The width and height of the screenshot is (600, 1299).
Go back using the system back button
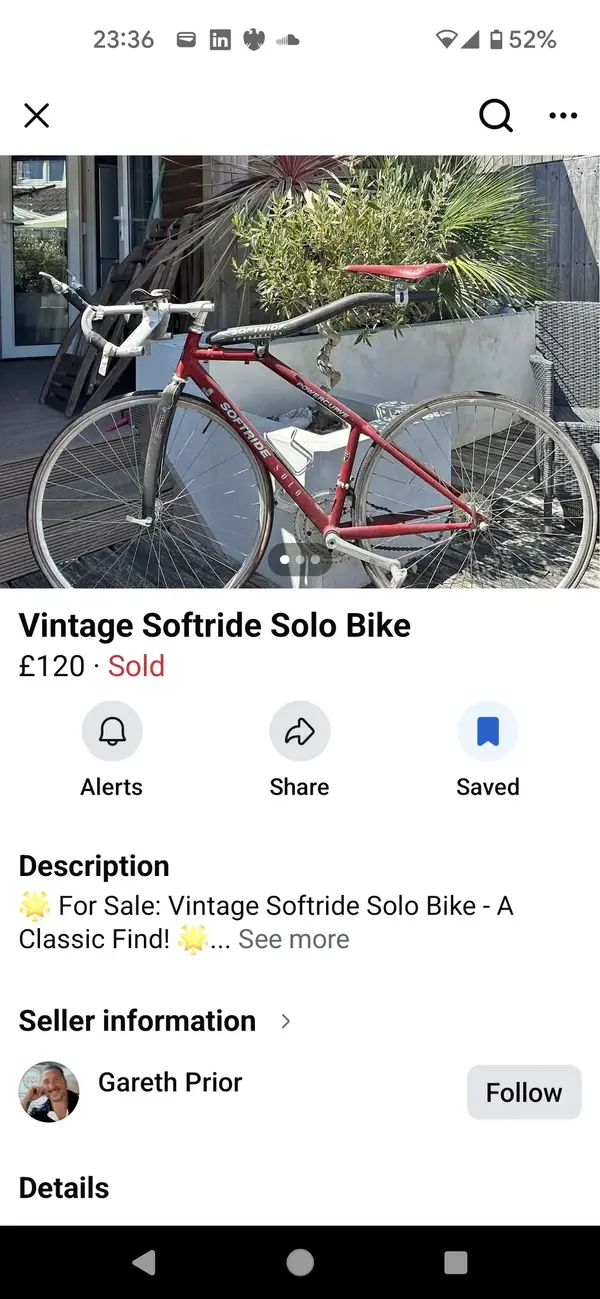[144, 1262]
